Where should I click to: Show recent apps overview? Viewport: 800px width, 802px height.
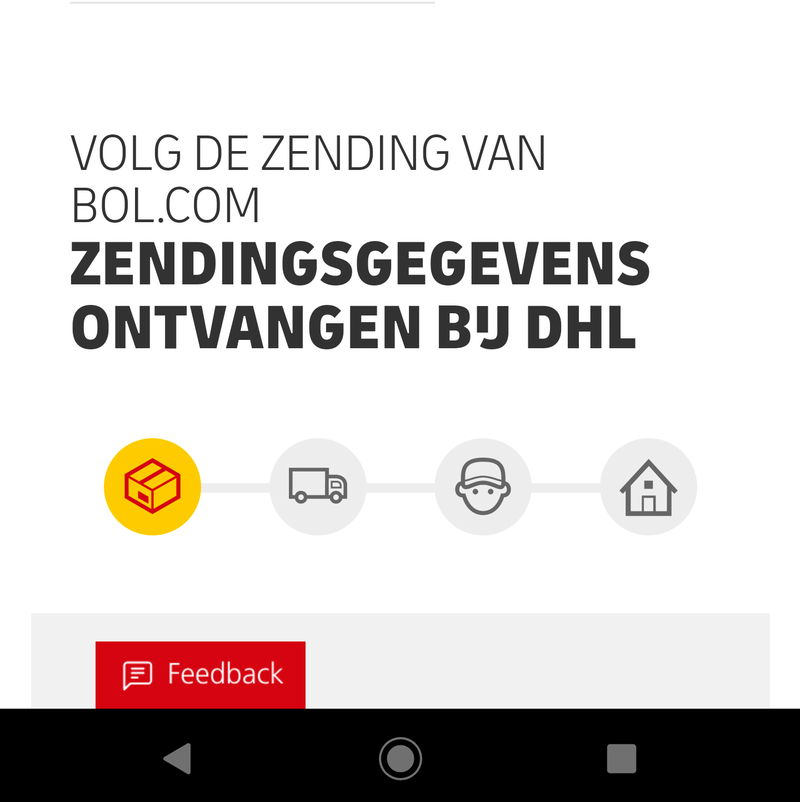coord(621,759)
